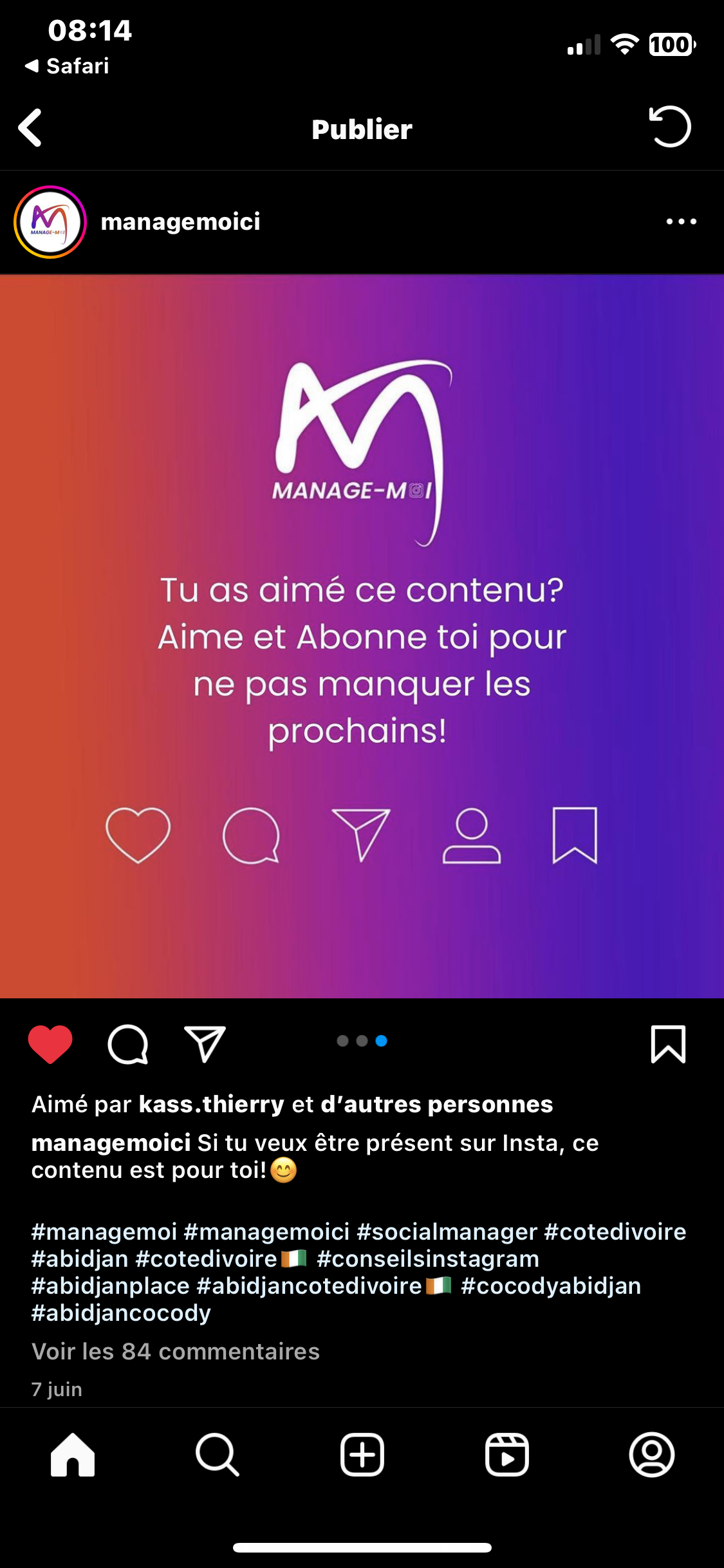Image resolution: width=724 pixels, height=1568 pixels.
Task: Return to Safari via the status bar link
Action: tap(68, 66)
